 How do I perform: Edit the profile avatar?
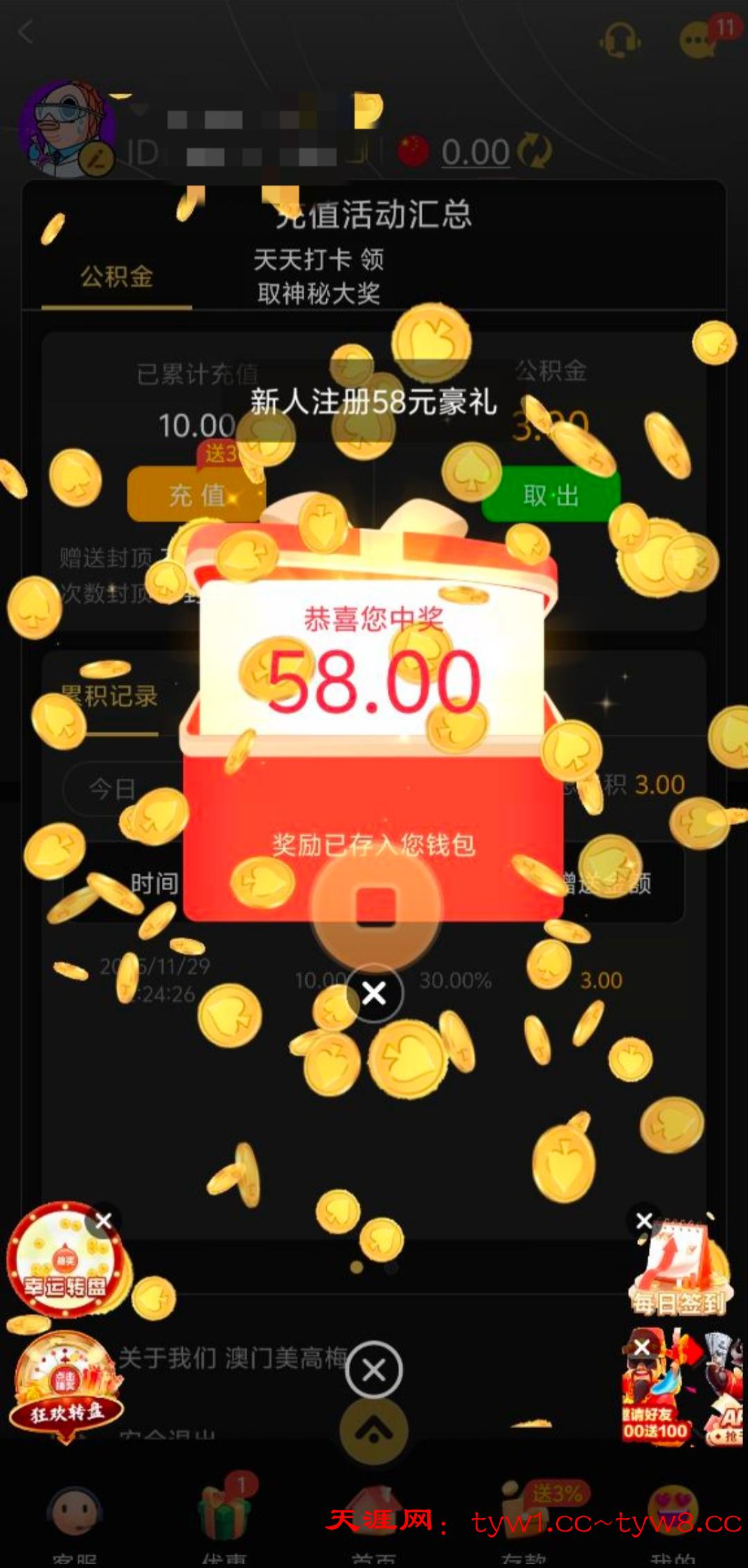pos(96,159)
